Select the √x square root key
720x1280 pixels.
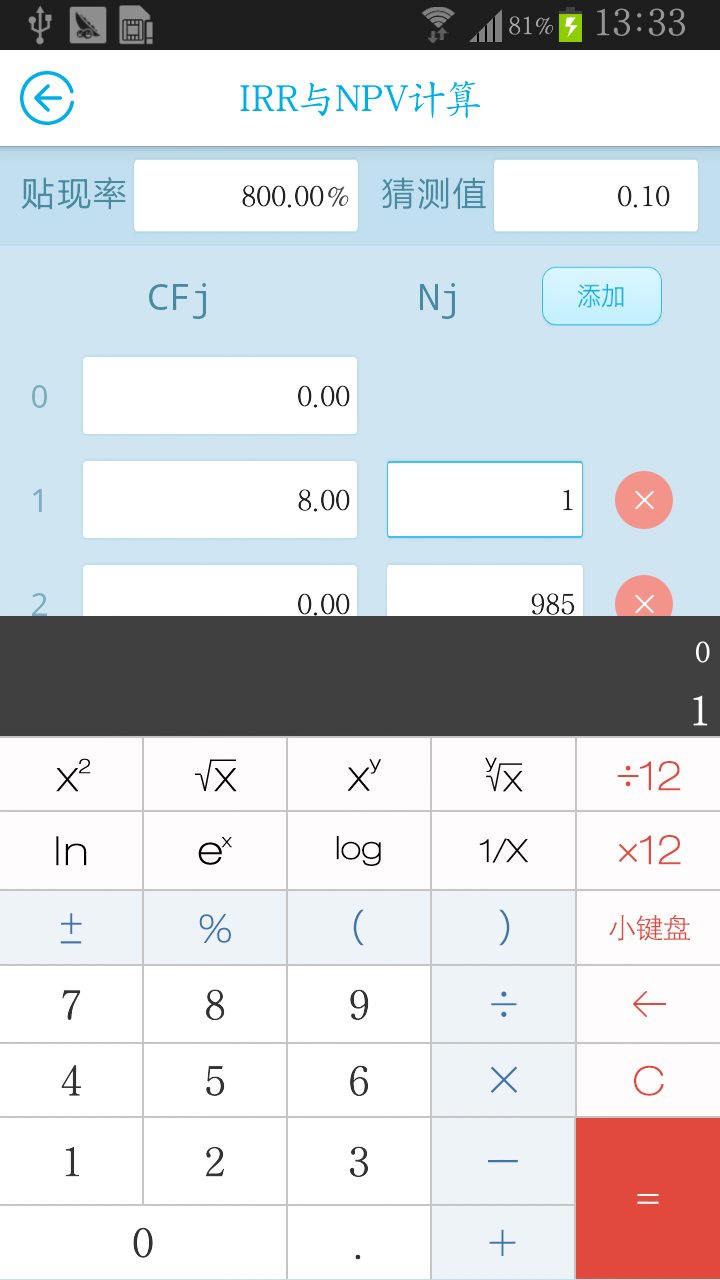(x=214, y=774)
